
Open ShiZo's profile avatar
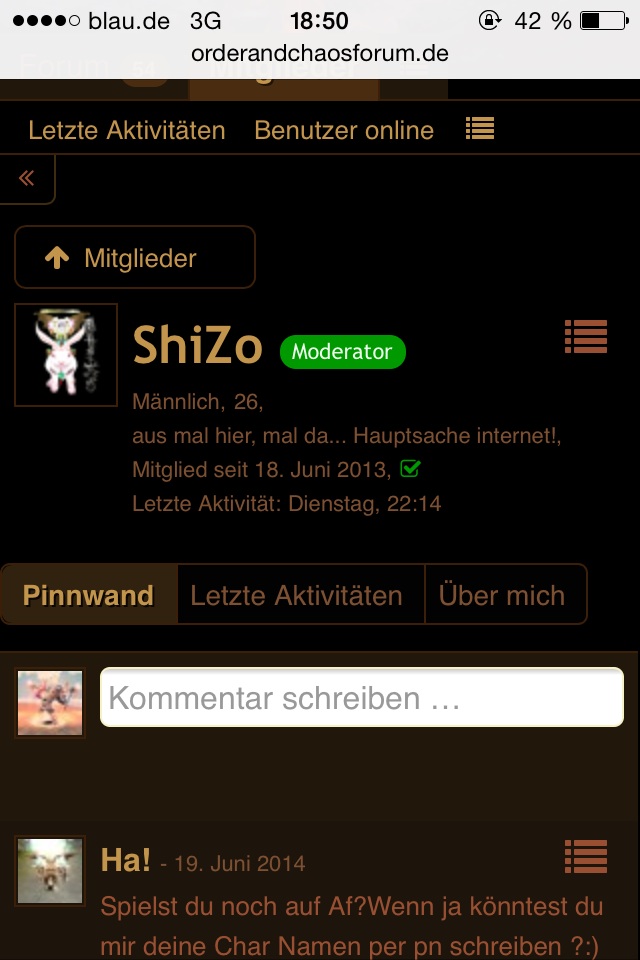coord(66,355)
